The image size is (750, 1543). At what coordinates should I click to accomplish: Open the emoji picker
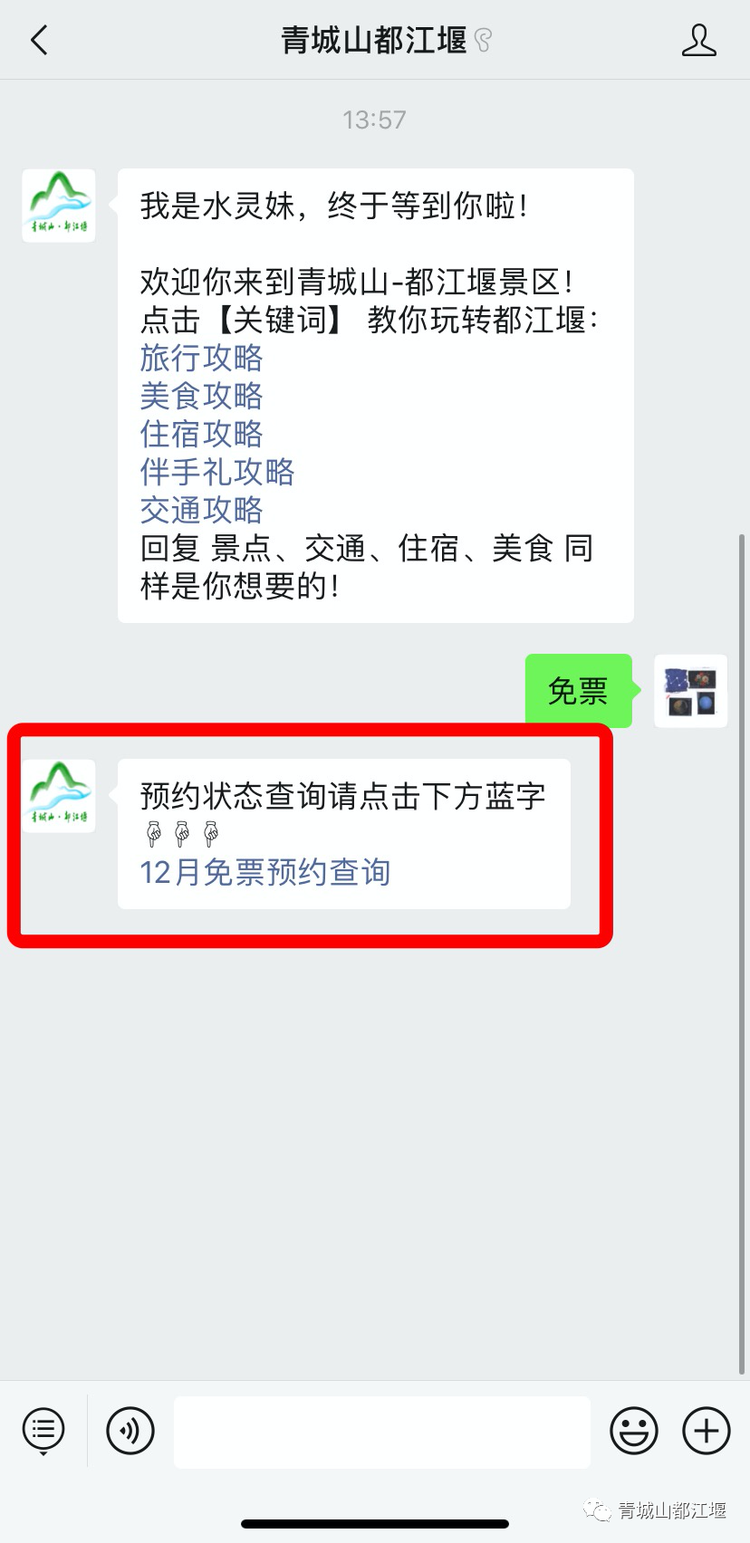pyautogui.click(x=634, y=1431)
